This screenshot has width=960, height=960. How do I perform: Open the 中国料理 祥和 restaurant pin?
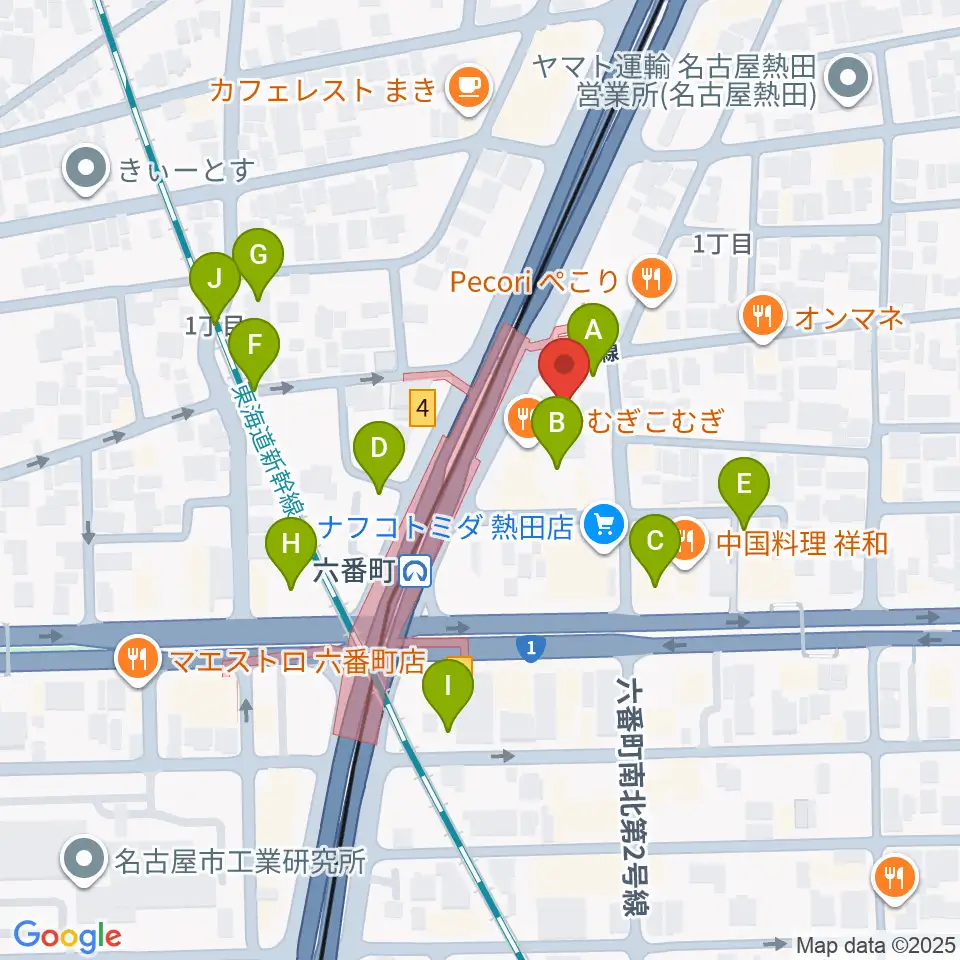tap(687, 542)
